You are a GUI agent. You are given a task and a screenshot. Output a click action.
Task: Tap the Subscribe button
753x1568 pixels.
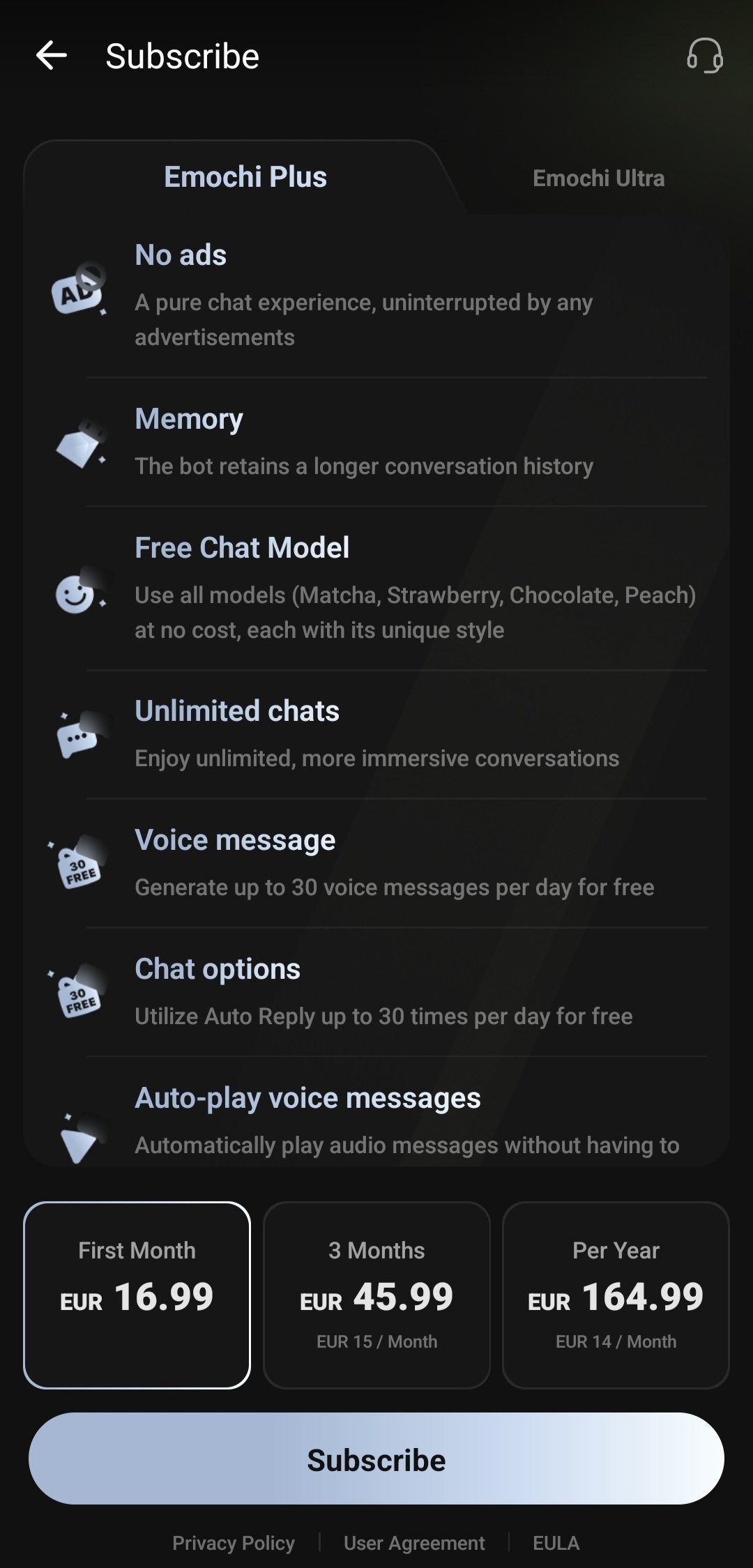click(x=376, y=1459)
